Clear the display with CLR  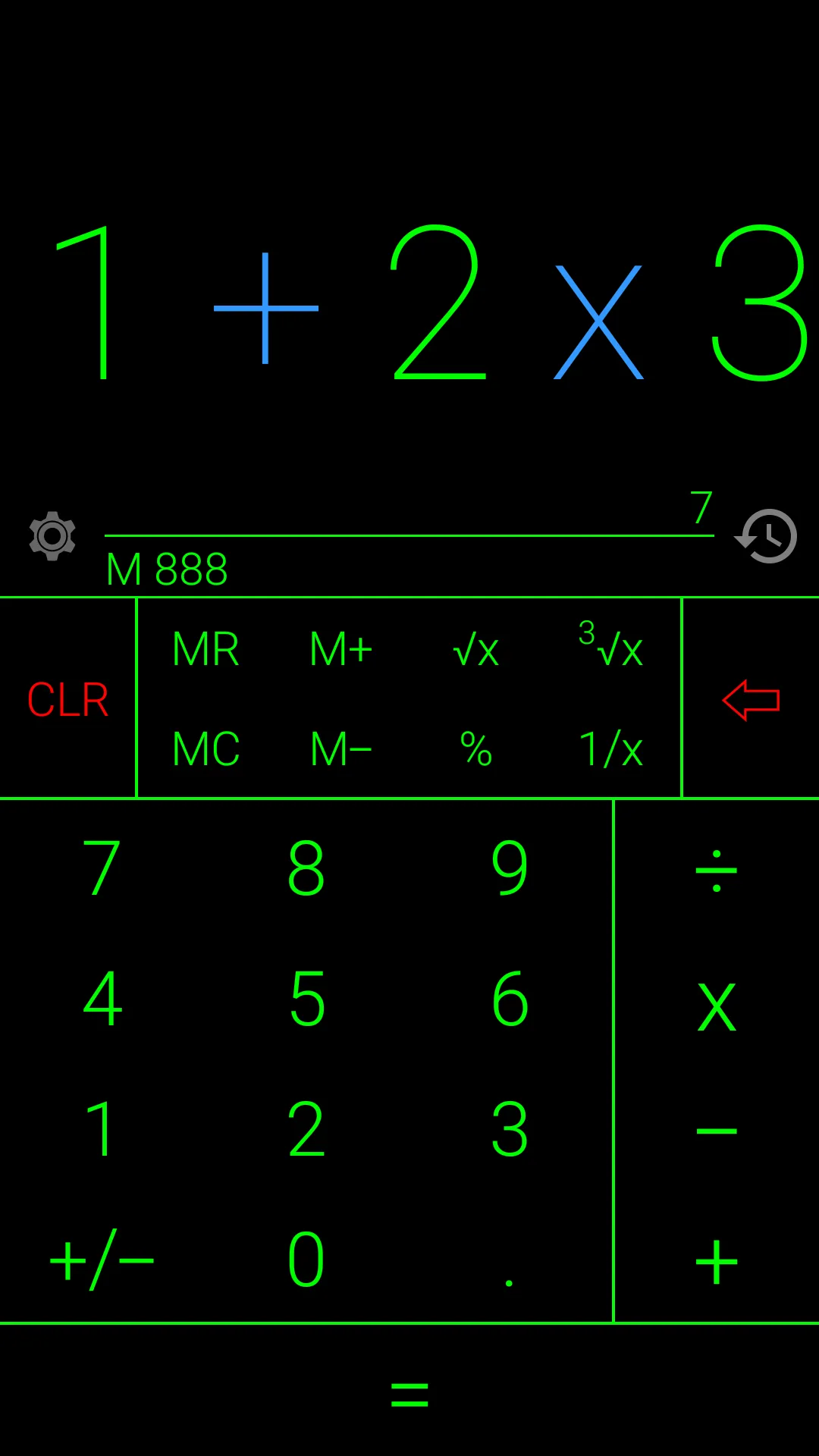click(67, 699)
